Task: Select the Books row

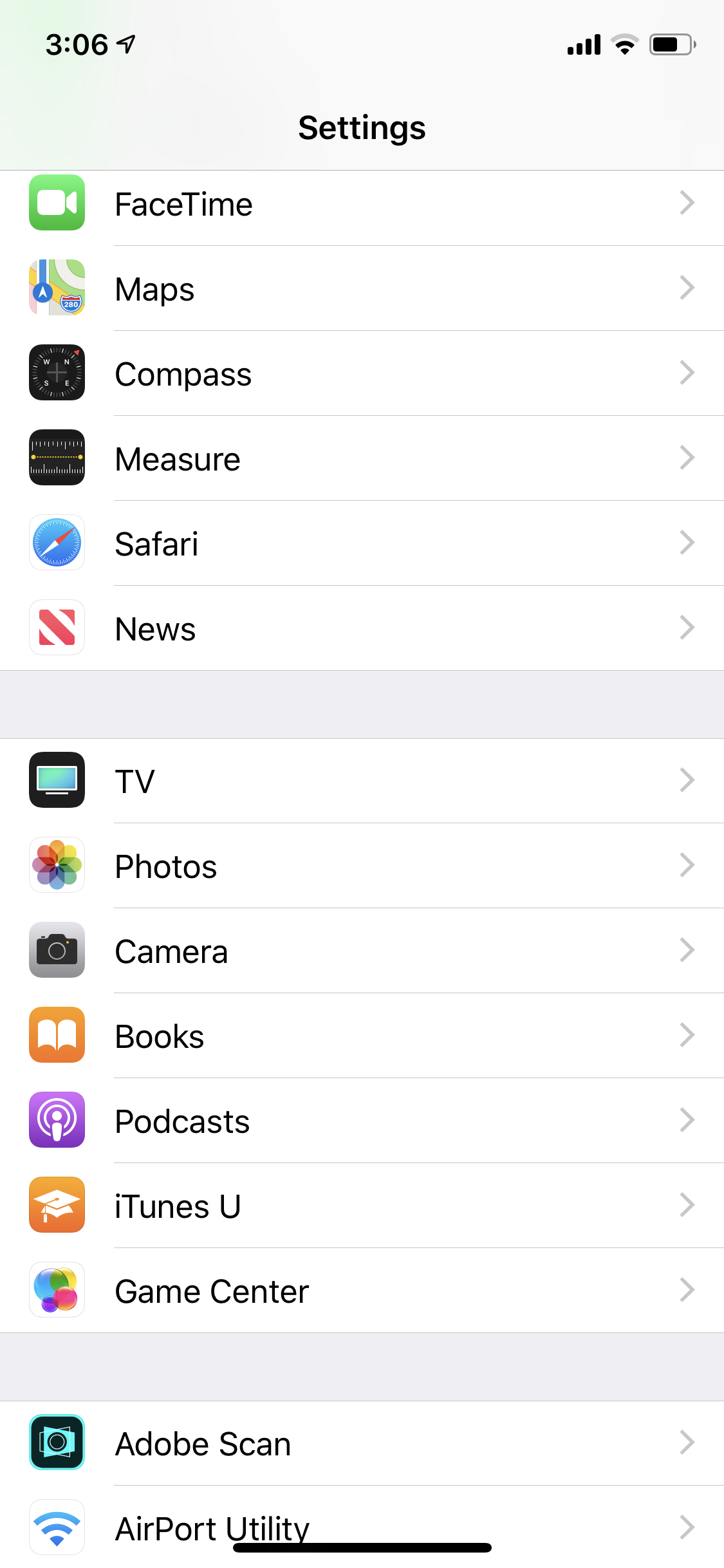Action: 362,1036
